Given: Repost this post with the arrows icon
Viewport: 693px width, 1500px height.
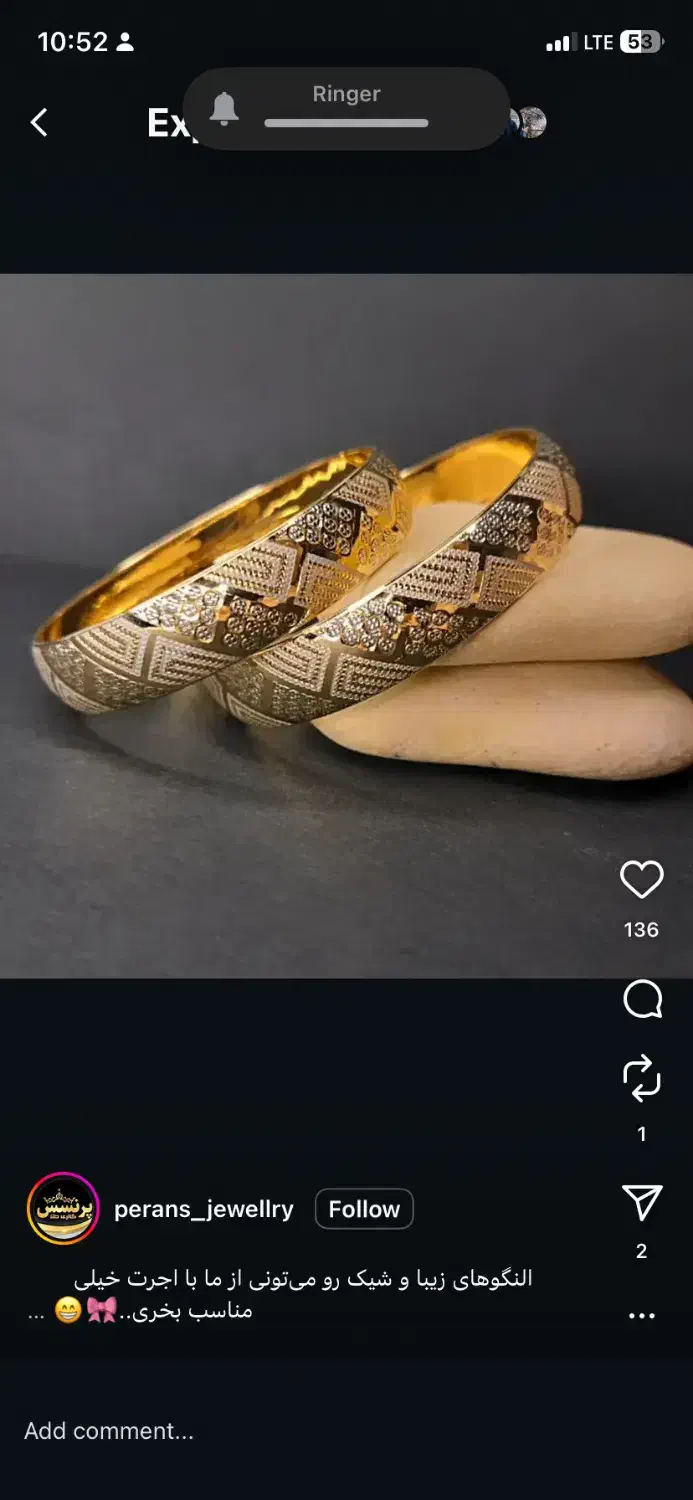Looking at the screenshot, I should (641, 1079).
